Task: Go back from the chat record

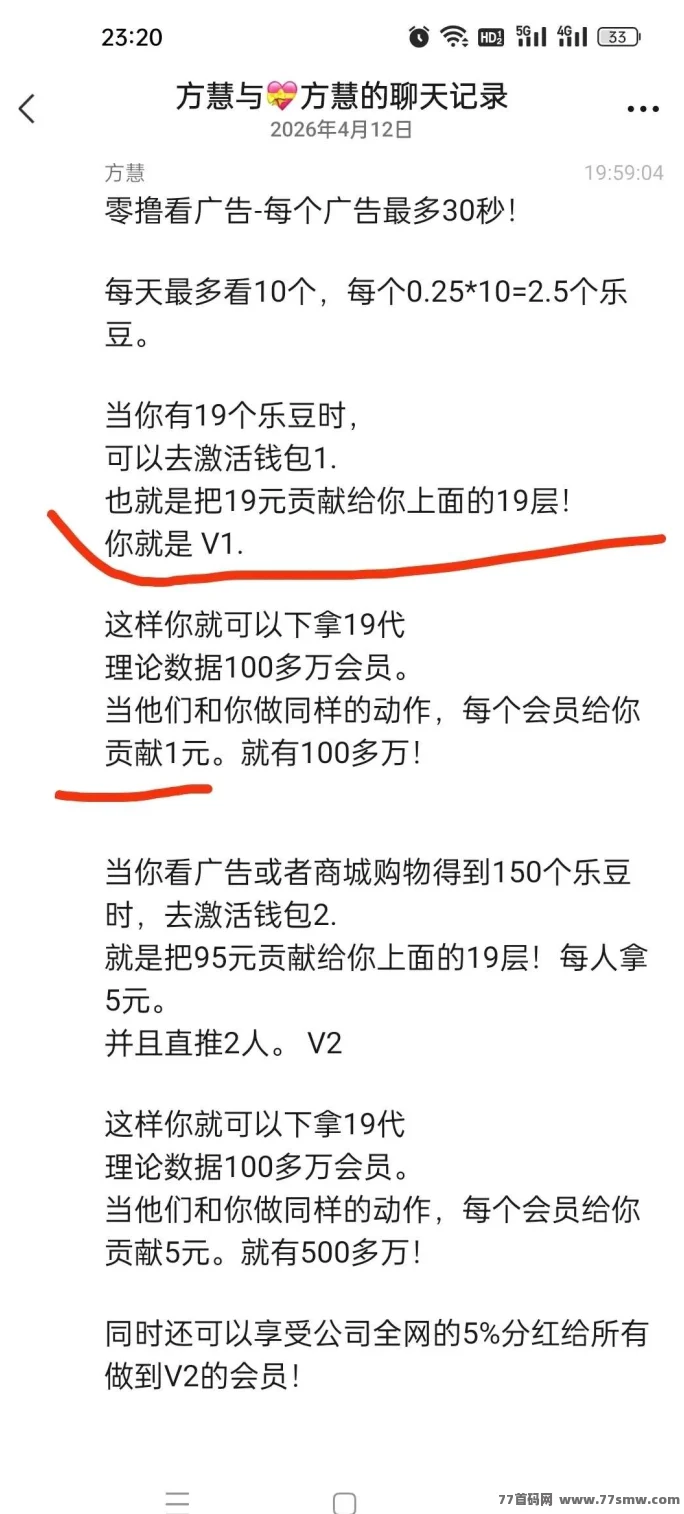Action: click(27, 108)
